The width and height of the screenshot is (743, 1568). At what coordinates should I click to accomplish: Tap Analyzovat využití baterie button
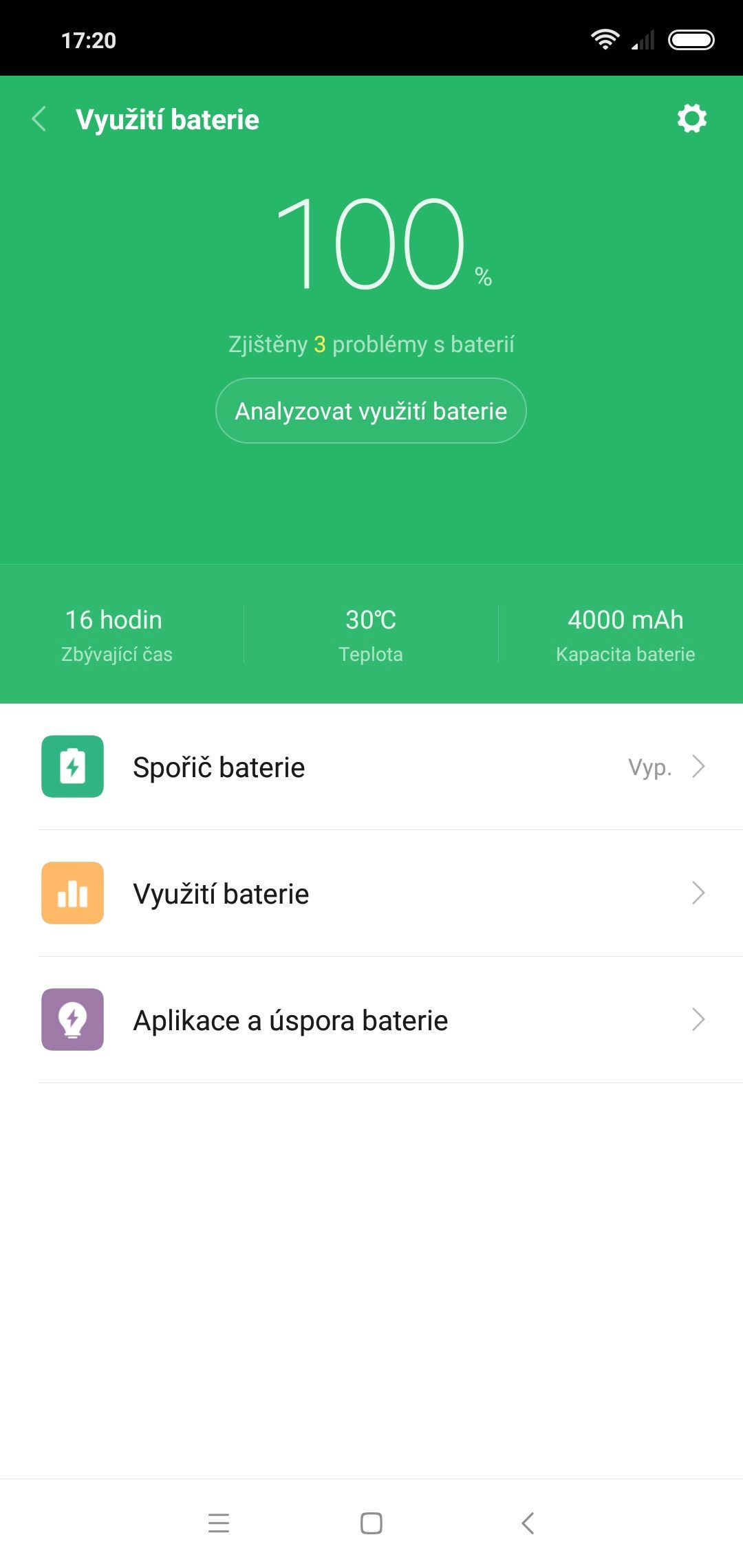coord(371,411)
